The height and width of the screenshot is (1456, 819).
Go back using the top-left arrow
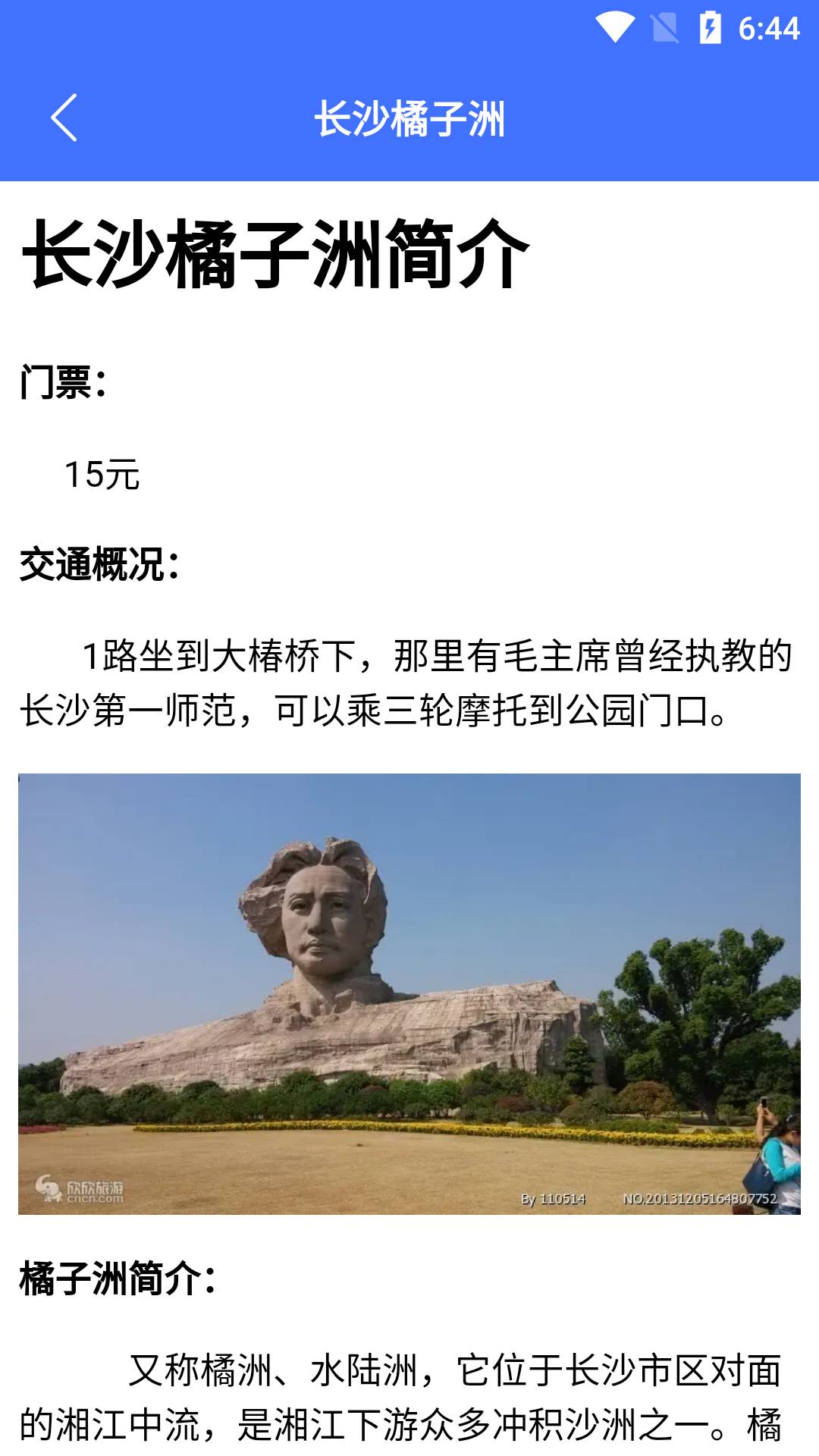point(64,118)
